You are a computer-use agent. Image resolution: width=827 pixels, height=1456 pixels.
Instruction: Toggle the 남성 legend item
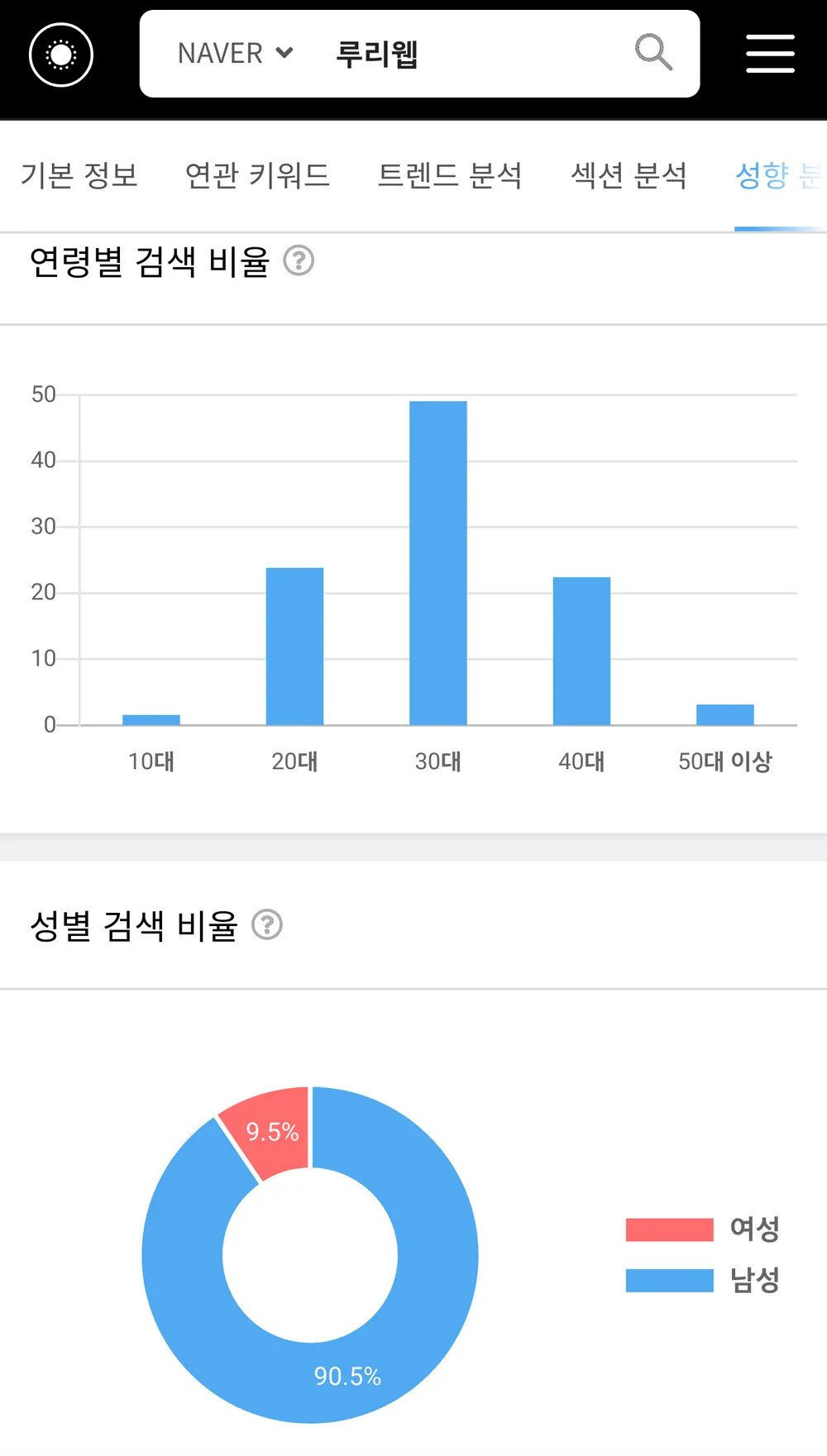coord(702,1280)
